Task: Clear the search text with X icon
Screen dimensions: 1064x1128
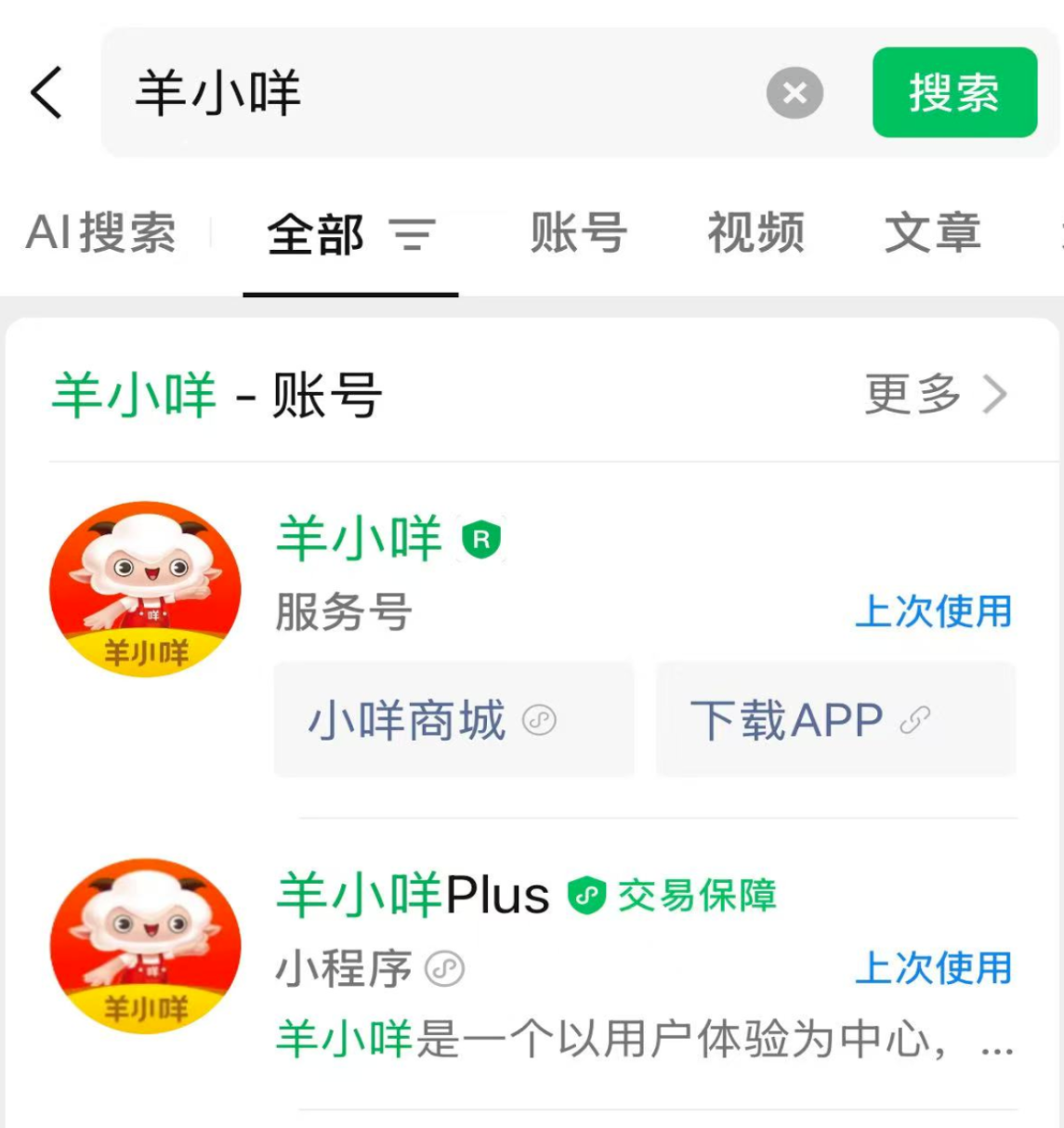Action: (x=795, y=93)
